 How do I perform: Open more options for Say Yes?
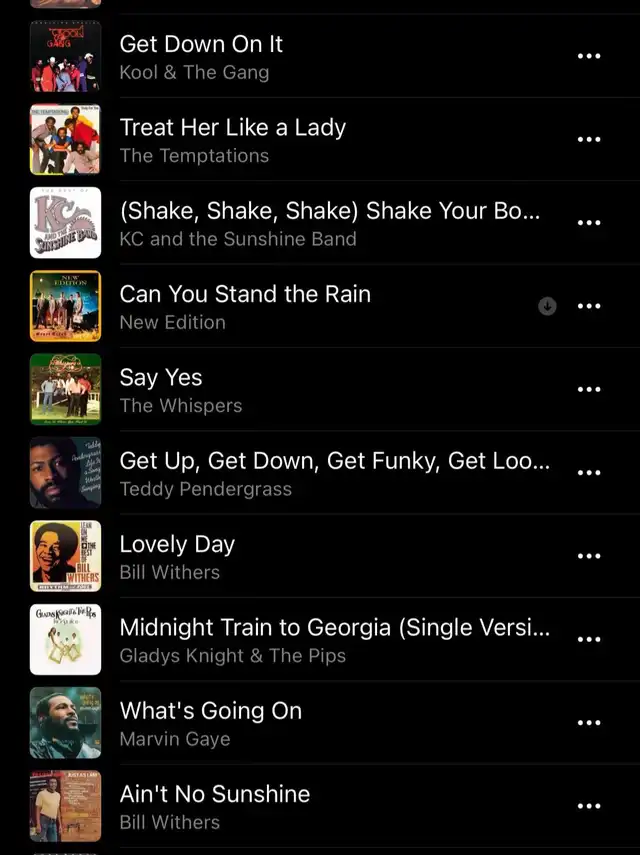(x=590, y=390)
